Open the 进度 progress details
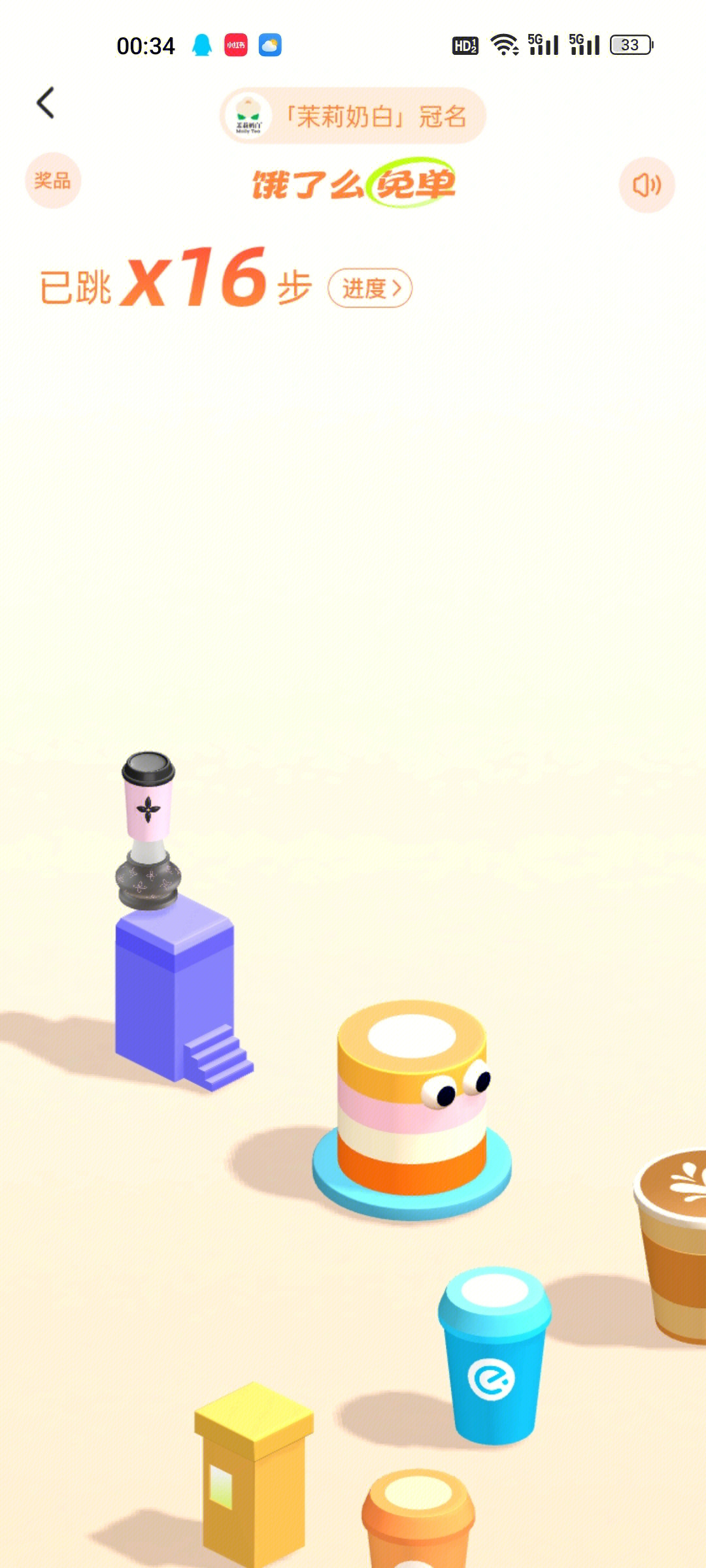Image resolution: width=706 pixels, height=1568 pixels. pyautogui.click(x=370, y=288)
